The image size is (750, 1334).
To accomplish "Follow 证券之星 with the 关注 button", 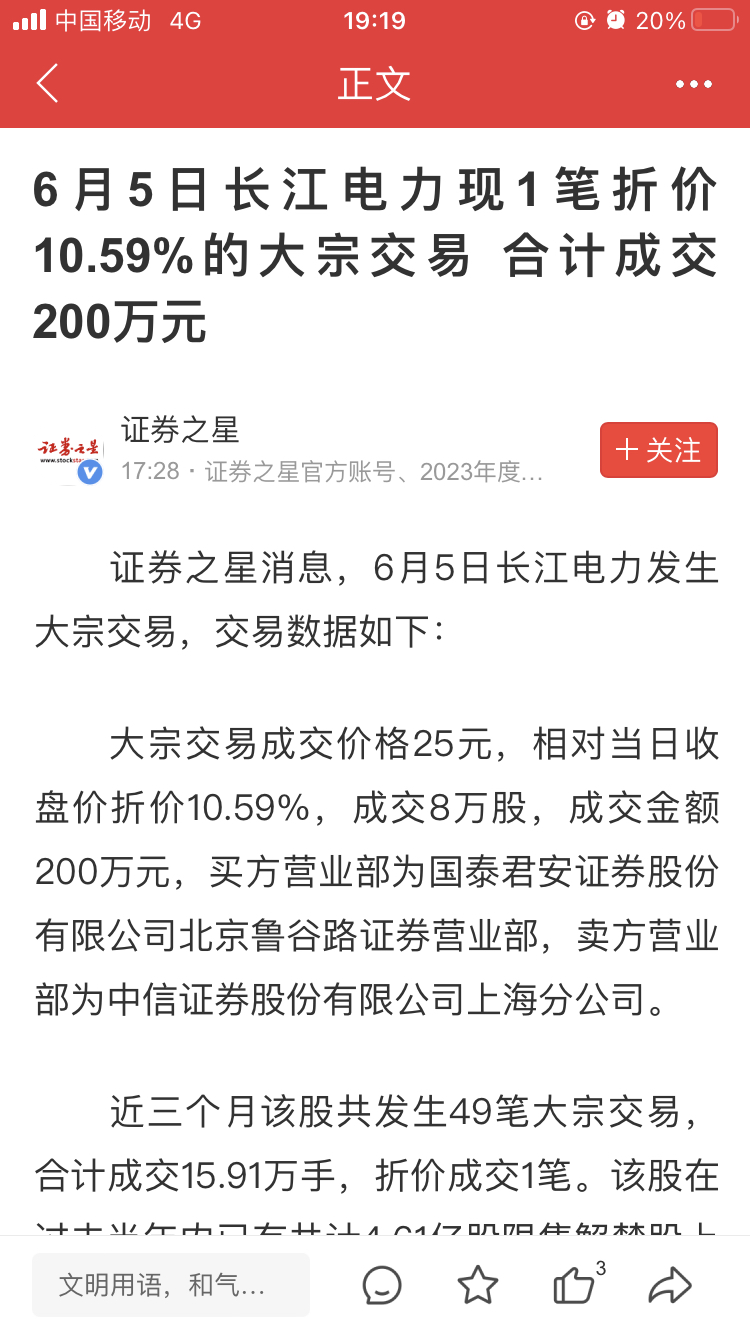I will click(x=658, y=450).
